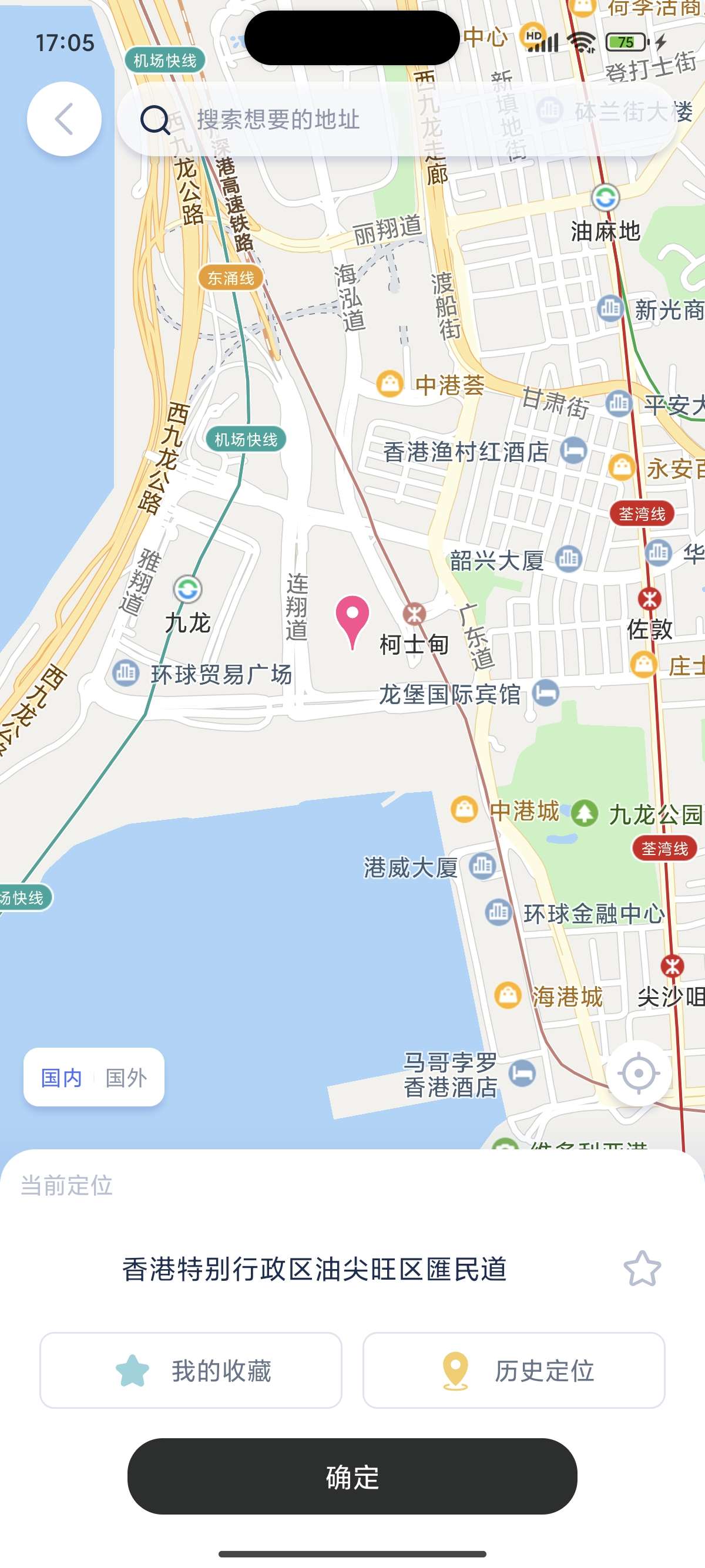Favorite the current address with star
Image resolution: width=705 pixels, height=1568 pixels.
click(642, 1269)
